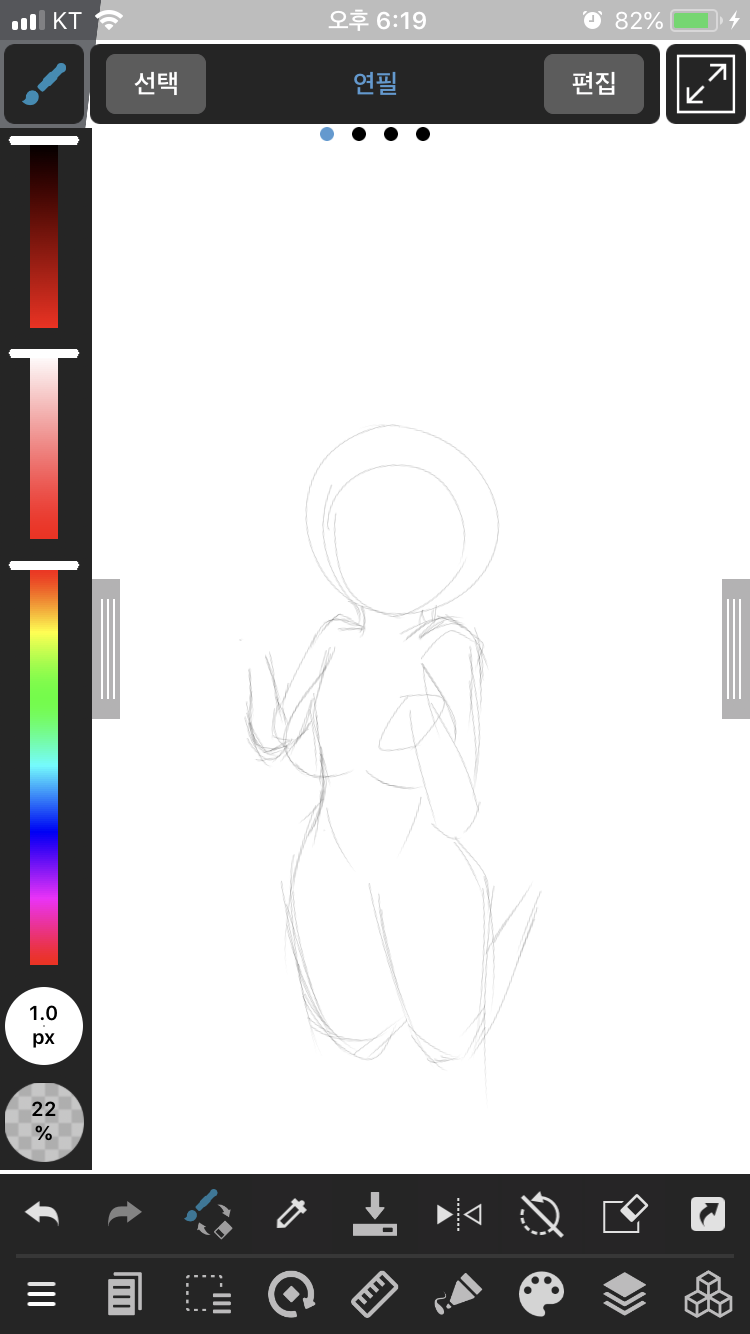750x1334 pixels.
Task: Tap the clear layer eraser icon
Action: (625, 1214)
